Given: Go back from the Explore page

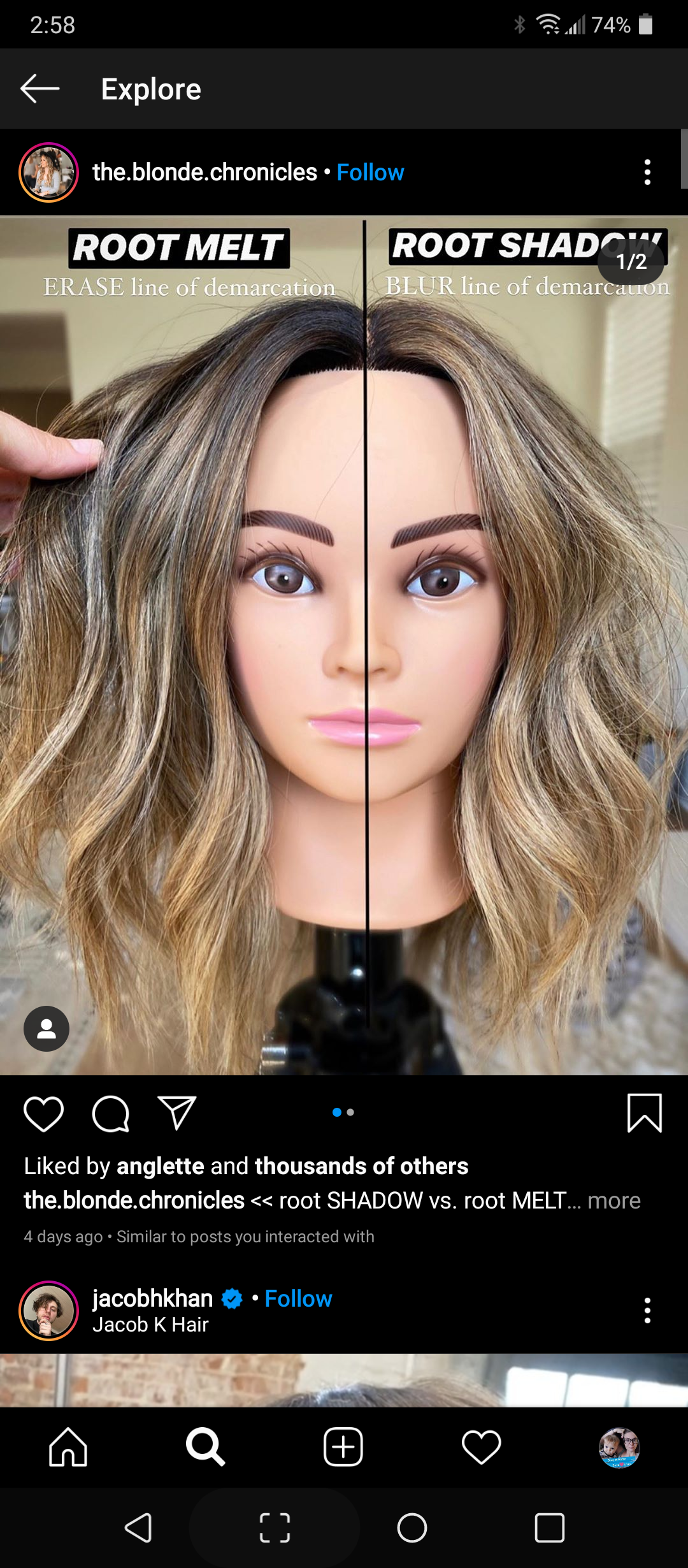Looking at the screenshot, I should 39,89.
